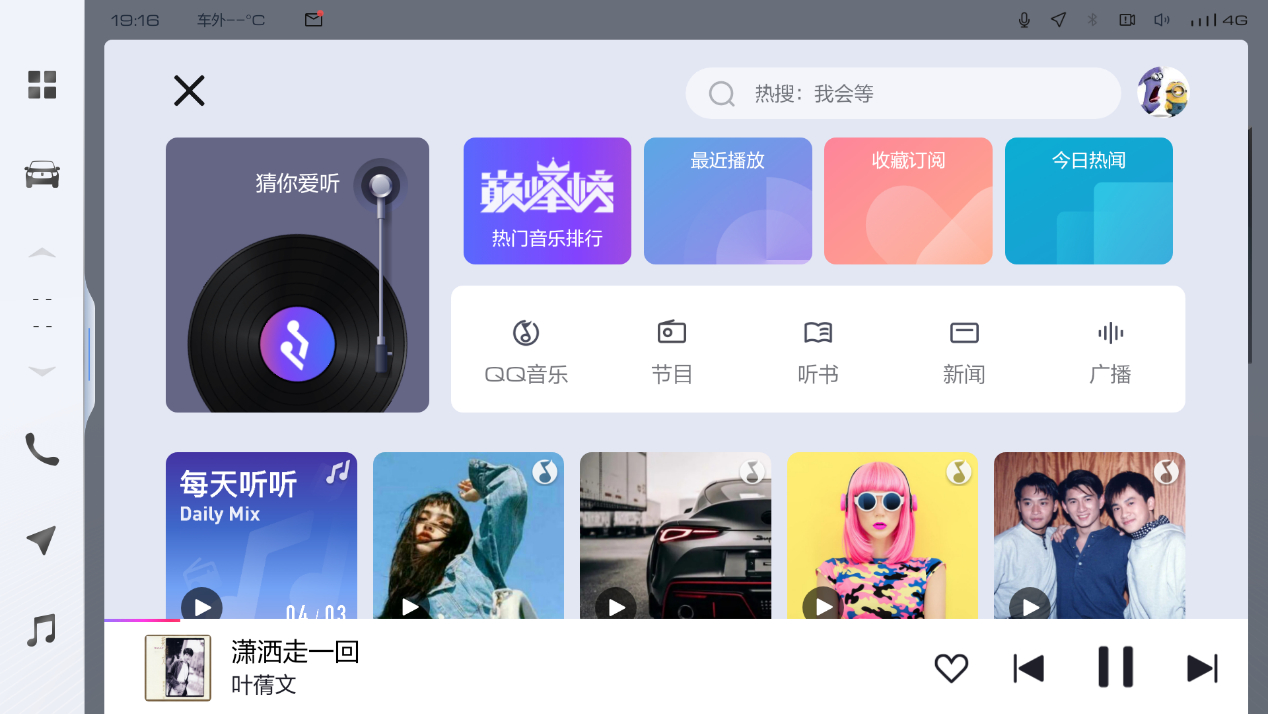Open 今日热闻 daily news card
The width and height of the screenshot is (1268, 714).
point(1088,201)
